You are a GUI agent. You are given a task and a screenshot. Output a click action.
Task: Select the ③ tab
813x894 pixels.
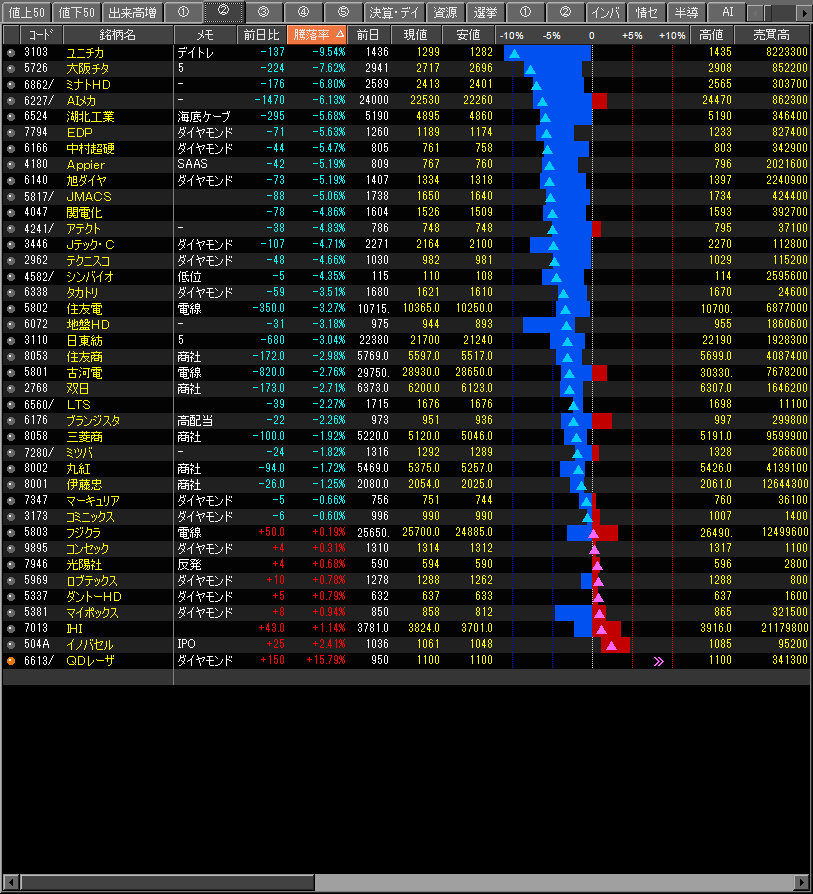coord(263,12)
